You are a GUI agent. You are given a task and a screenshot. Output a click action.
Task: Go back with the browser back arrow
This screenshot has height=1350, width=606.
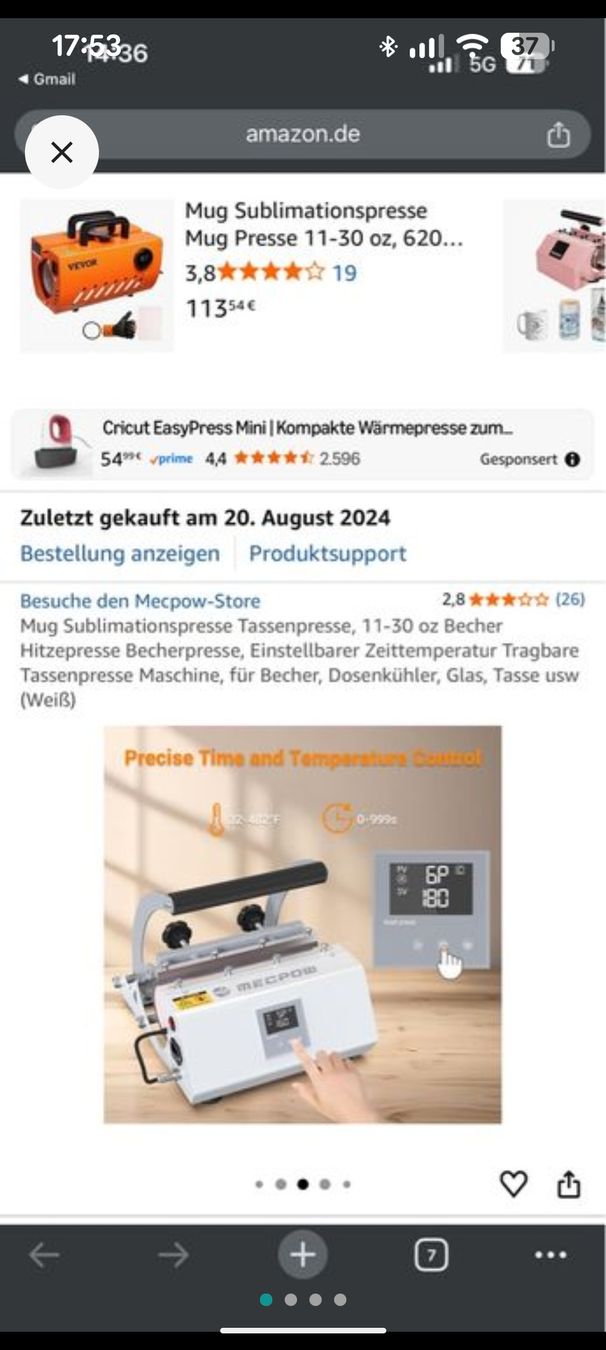click(x=44, y=1255)
